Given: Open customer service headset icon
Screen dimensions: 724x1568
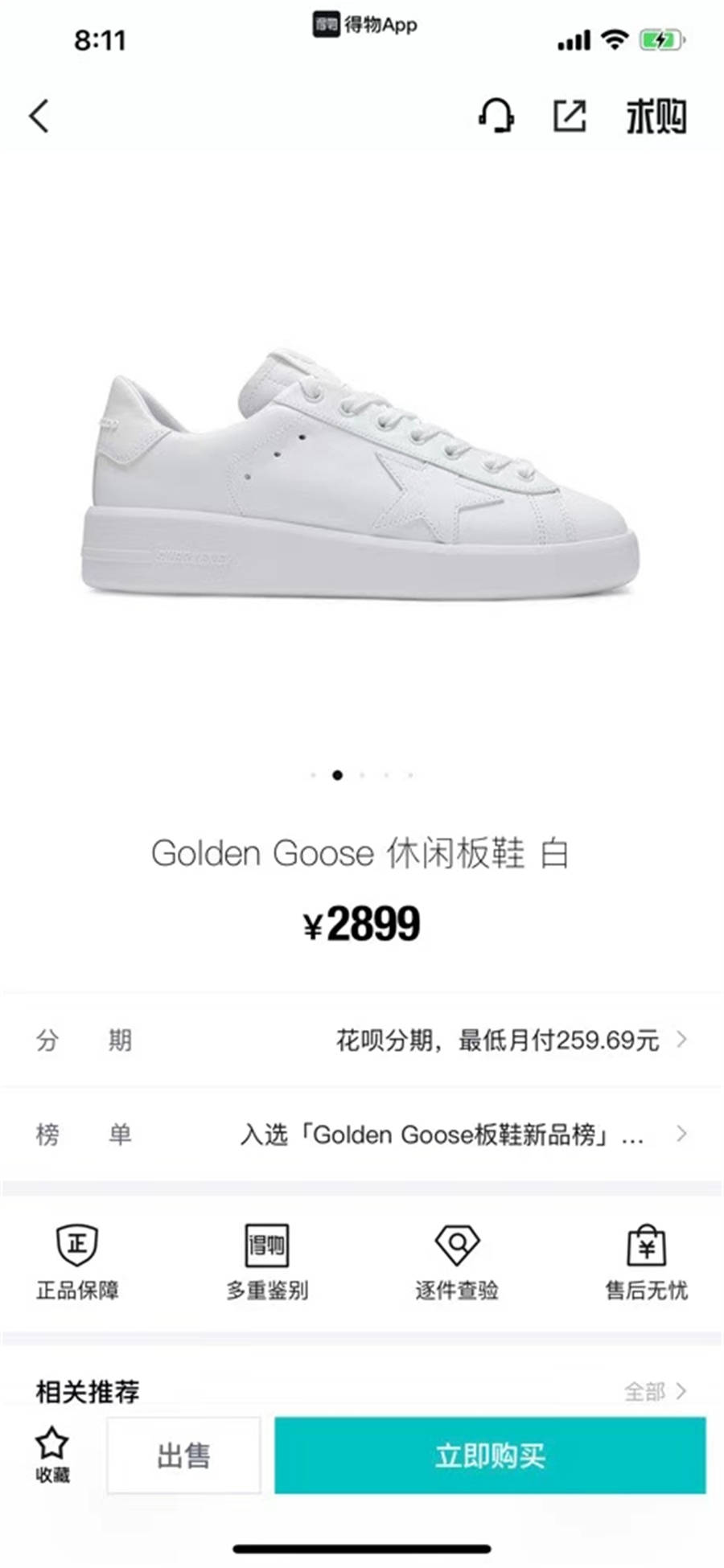Looking at the screenshot, I should point(496,116).
